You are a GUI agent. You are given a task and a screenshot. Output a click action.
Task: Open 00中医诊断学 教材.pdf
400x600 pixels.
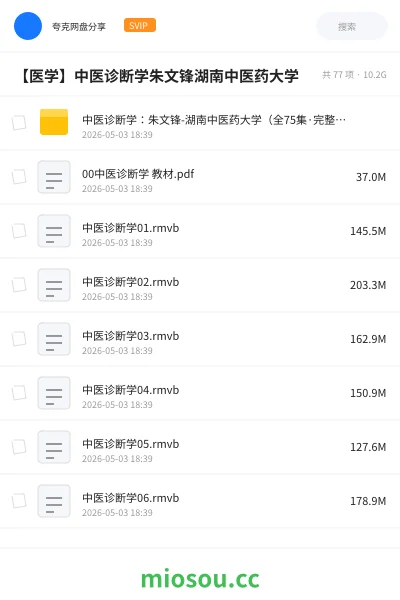click(x=200, y=177)
